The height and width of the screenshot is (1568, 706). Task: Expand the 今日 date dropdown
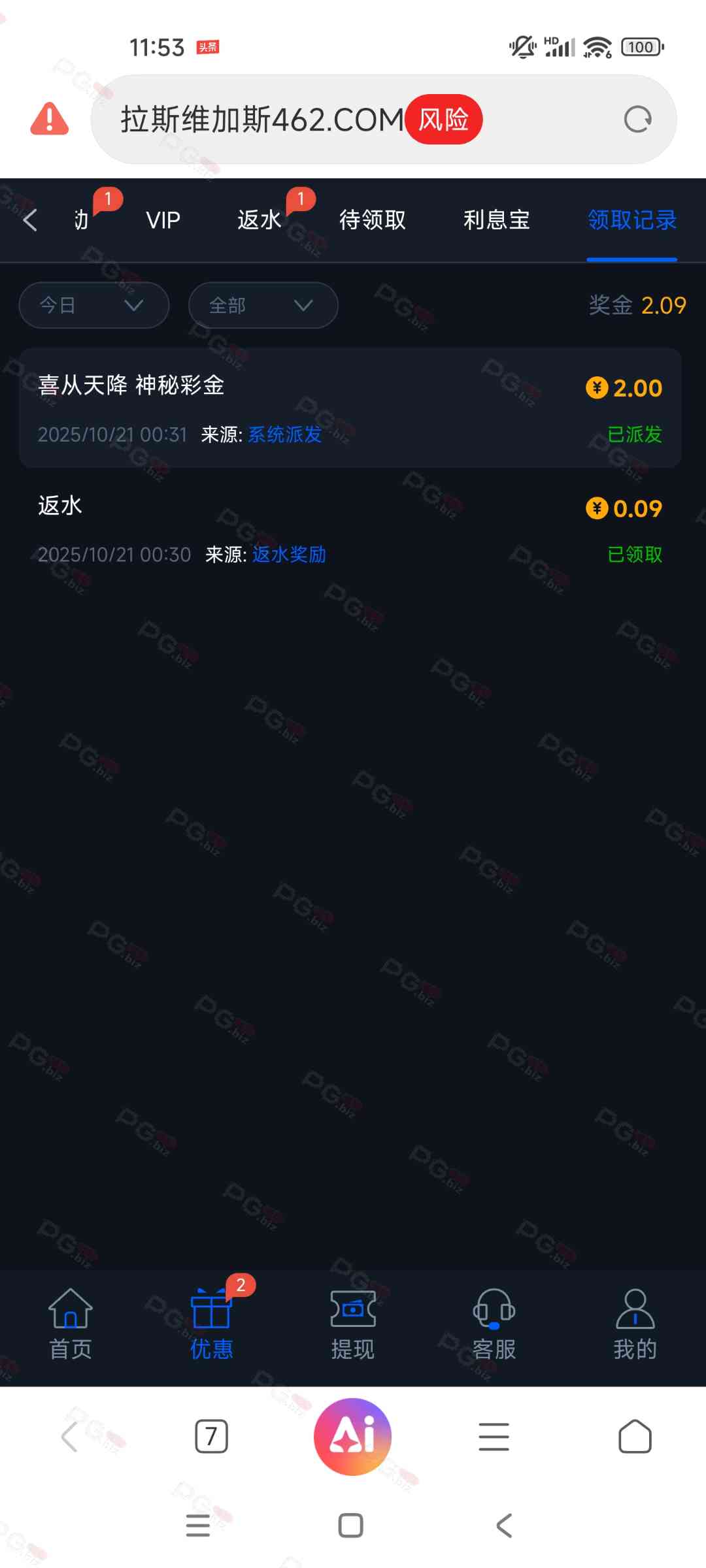(x=94, y=305)
